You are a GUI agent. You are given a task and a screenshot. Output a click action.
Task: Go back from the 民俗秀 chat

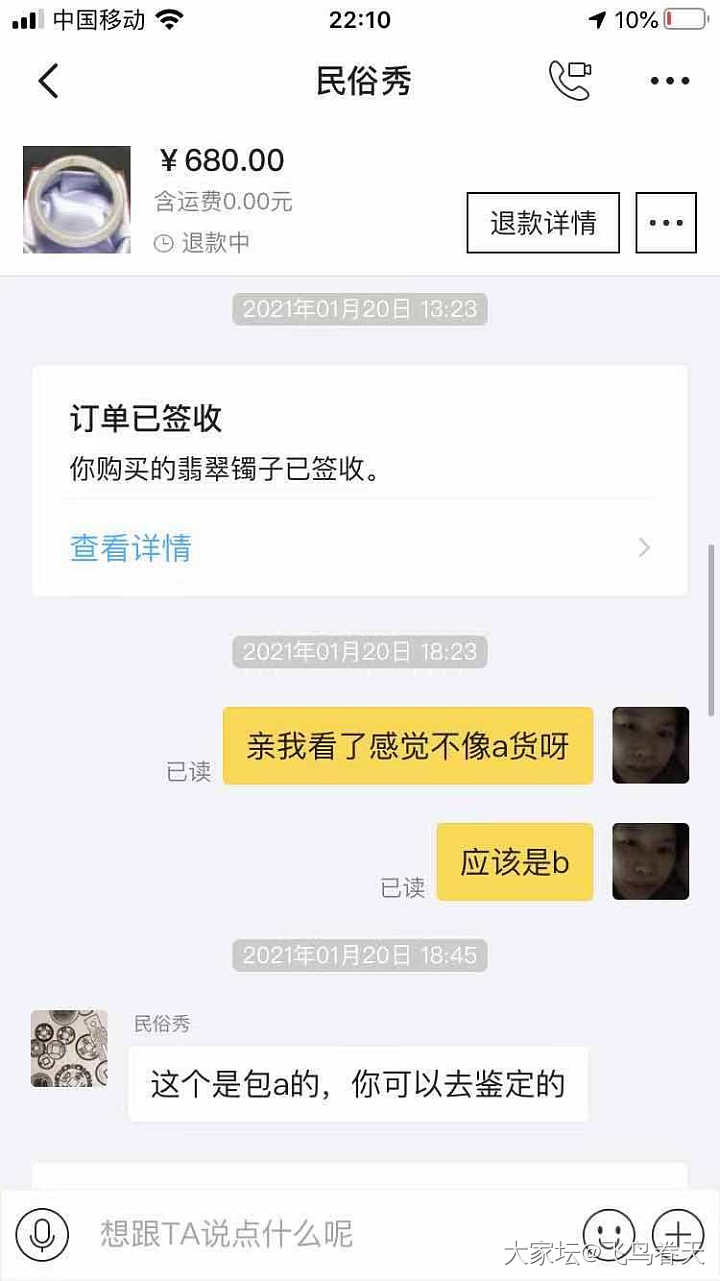(x=48, y=81)
